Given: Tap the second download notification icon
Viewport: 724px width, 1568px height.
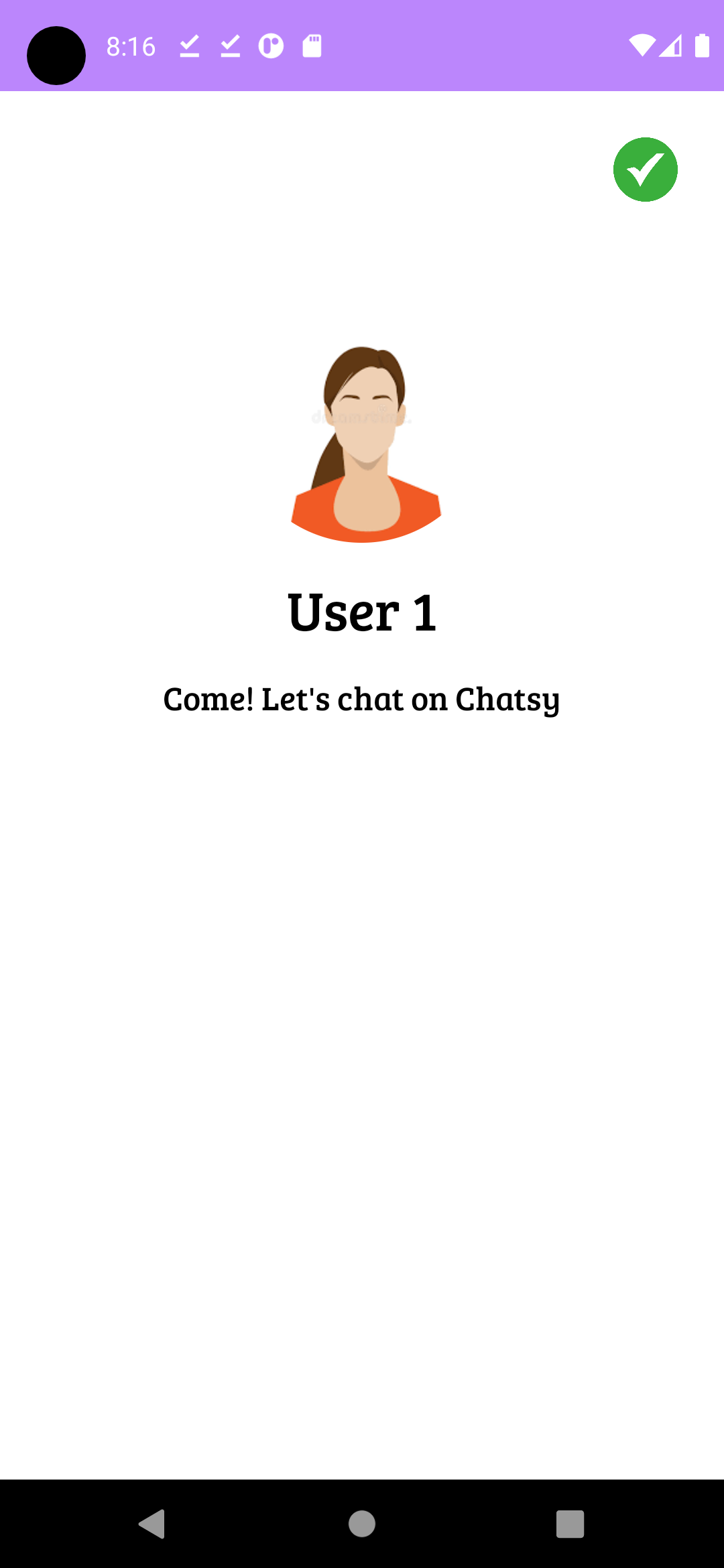Looking at the screenshot, I should coord(230,46).
